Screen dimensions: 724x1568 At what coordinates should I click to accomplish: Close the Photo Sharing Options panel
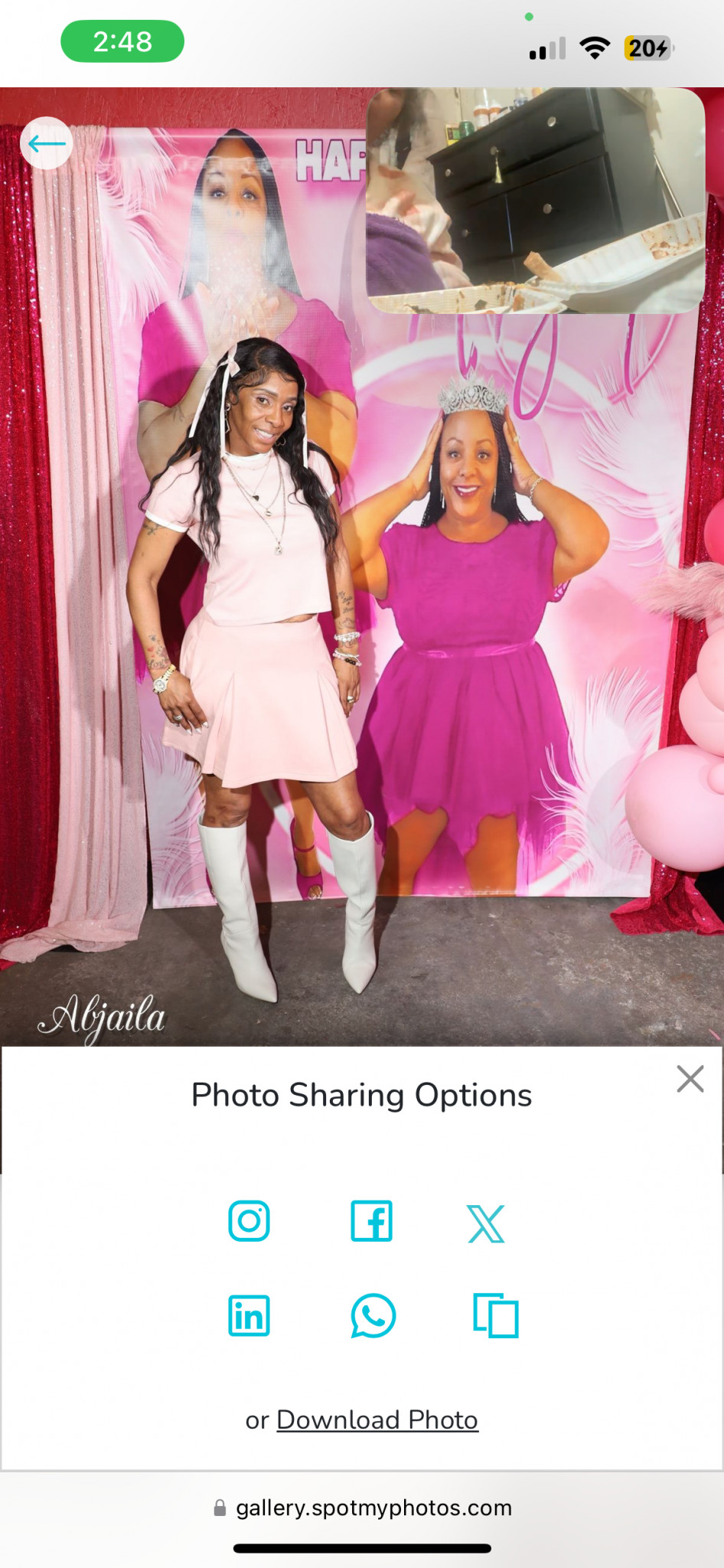coord(690,1079)
